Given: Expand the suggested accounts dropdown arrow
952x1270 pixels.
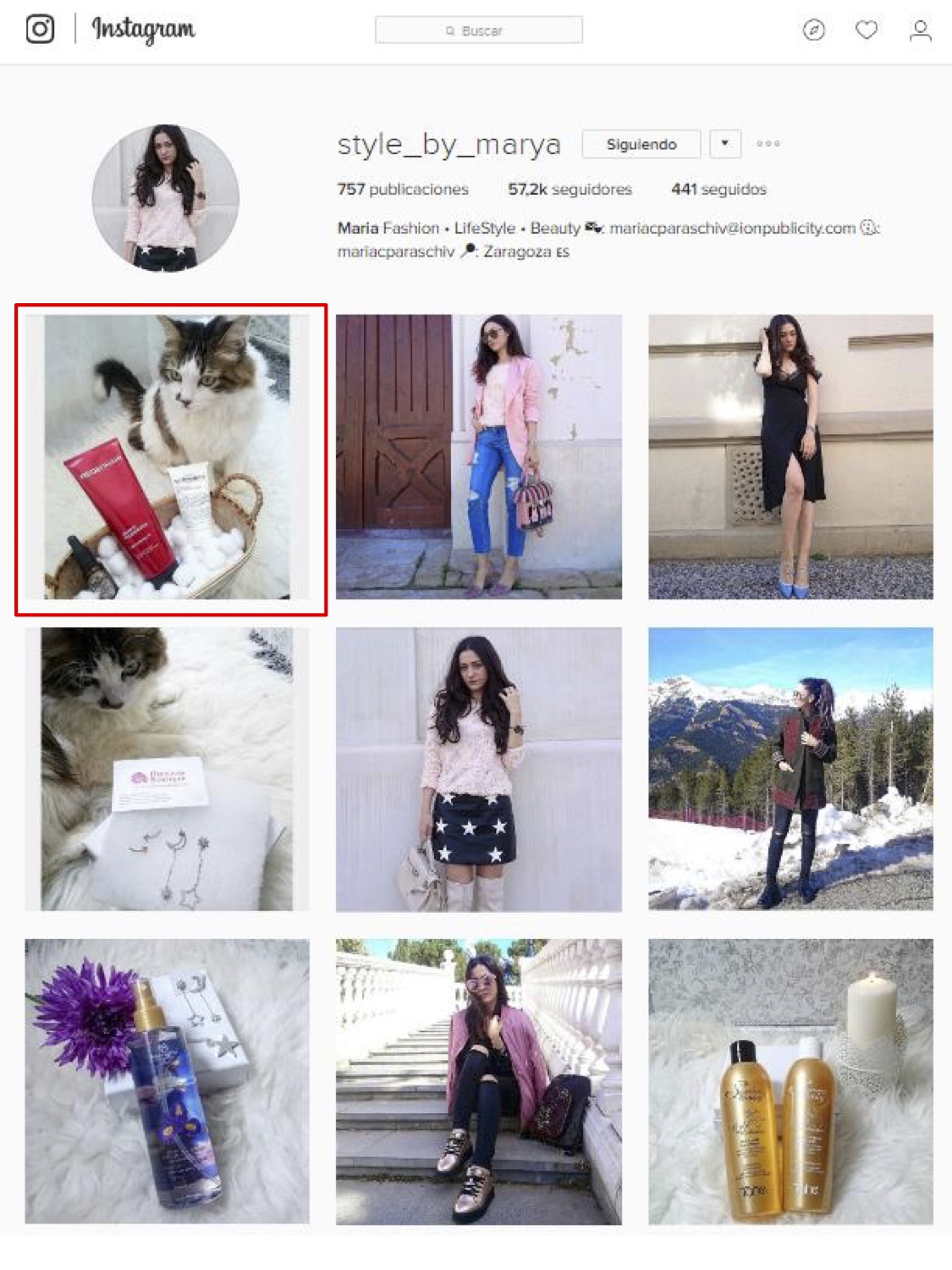Looking at the screenshot, I should pos(725,143).
